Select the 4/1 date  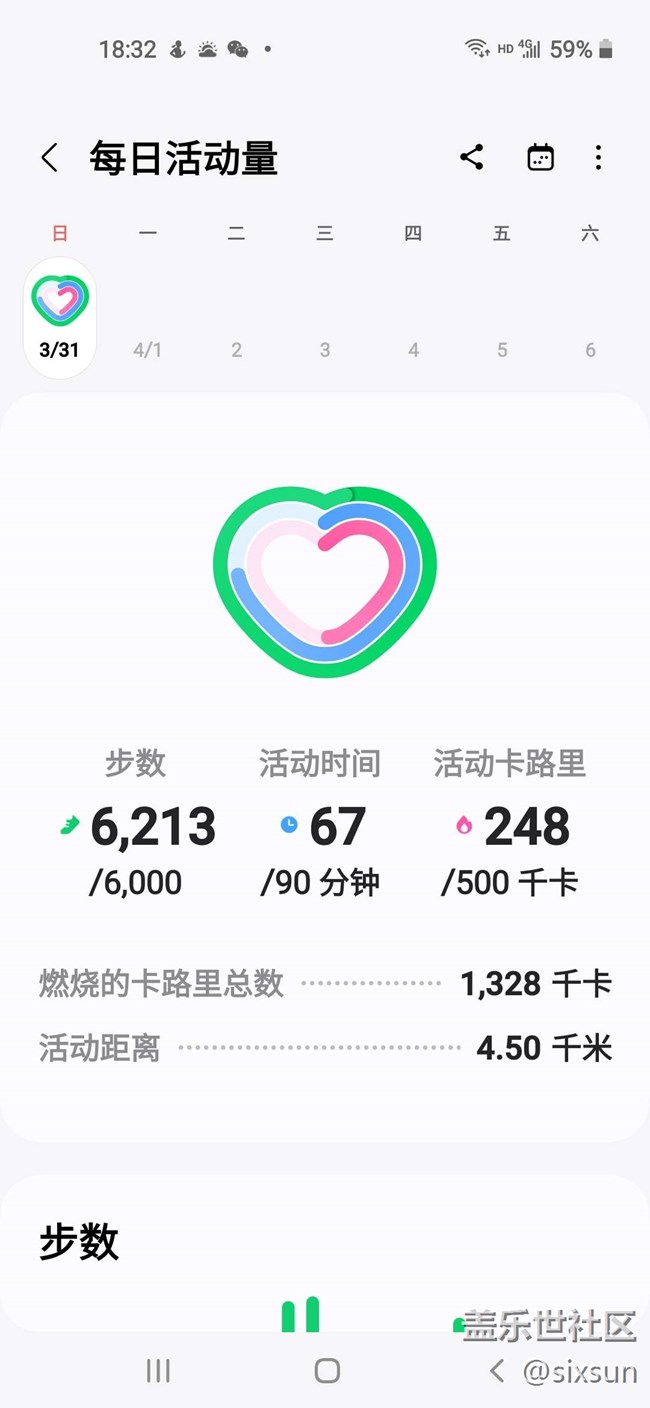[148, 349]
